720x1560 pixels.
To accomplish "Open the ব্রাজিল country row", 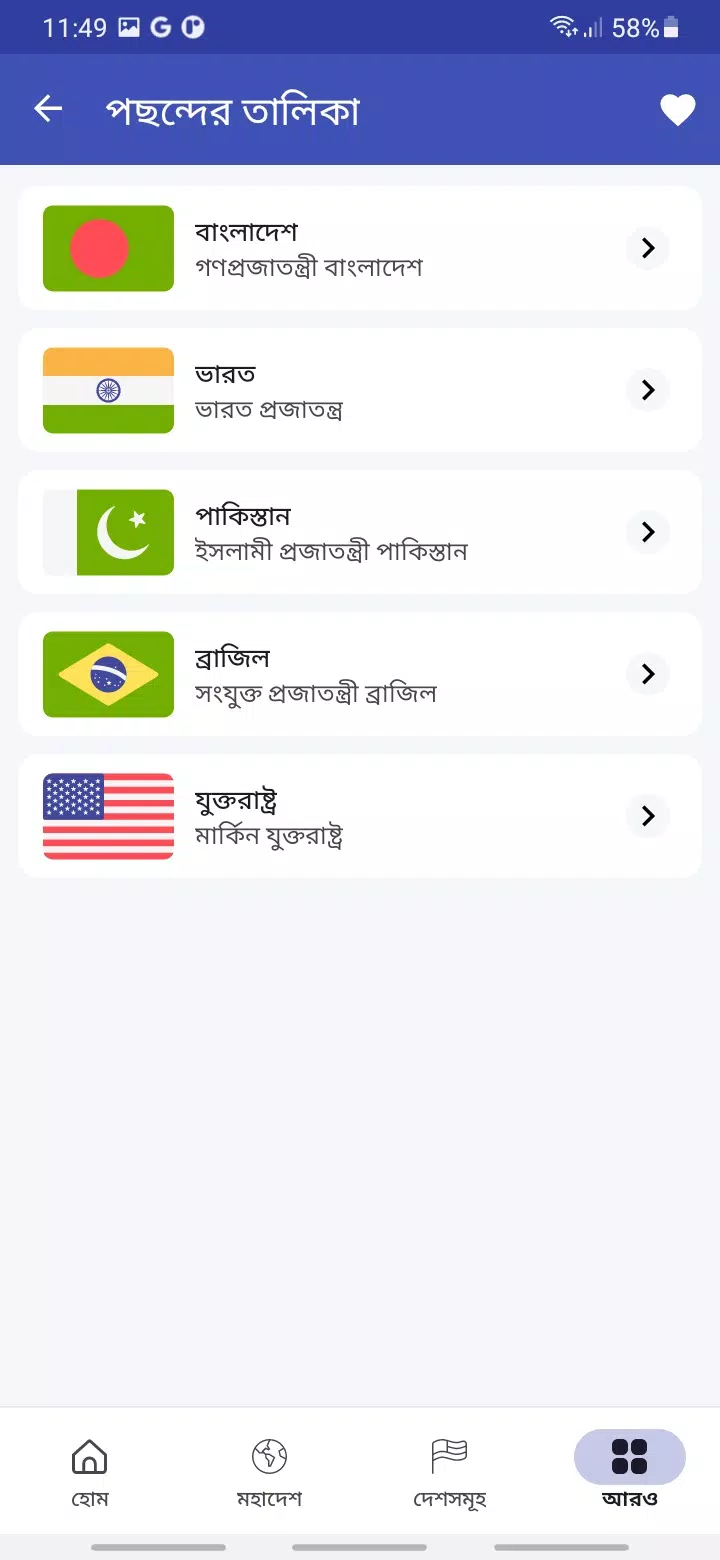I will click(x=360, y=674).
